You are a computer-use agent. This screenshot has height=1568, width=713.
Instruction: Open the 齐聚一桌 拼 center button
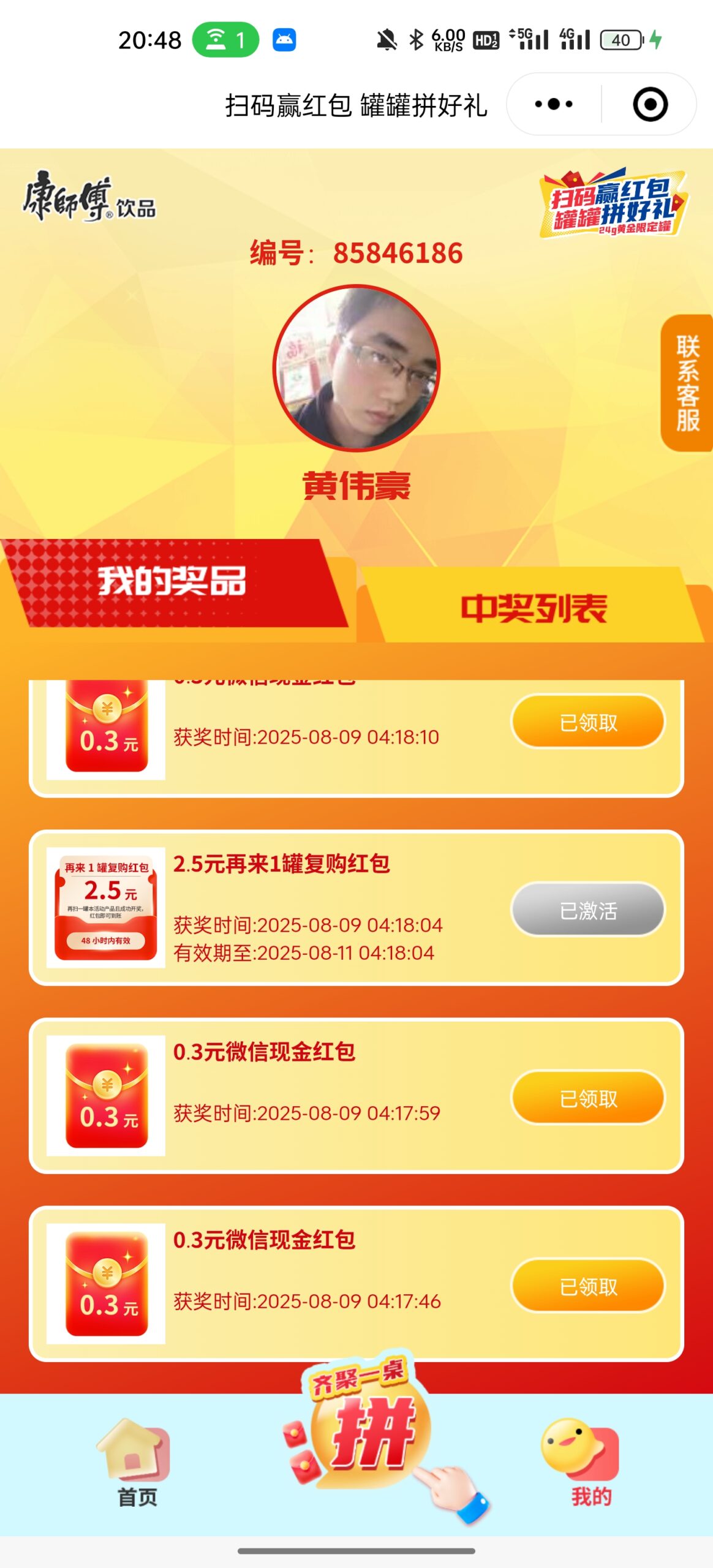coord(368,1427)
